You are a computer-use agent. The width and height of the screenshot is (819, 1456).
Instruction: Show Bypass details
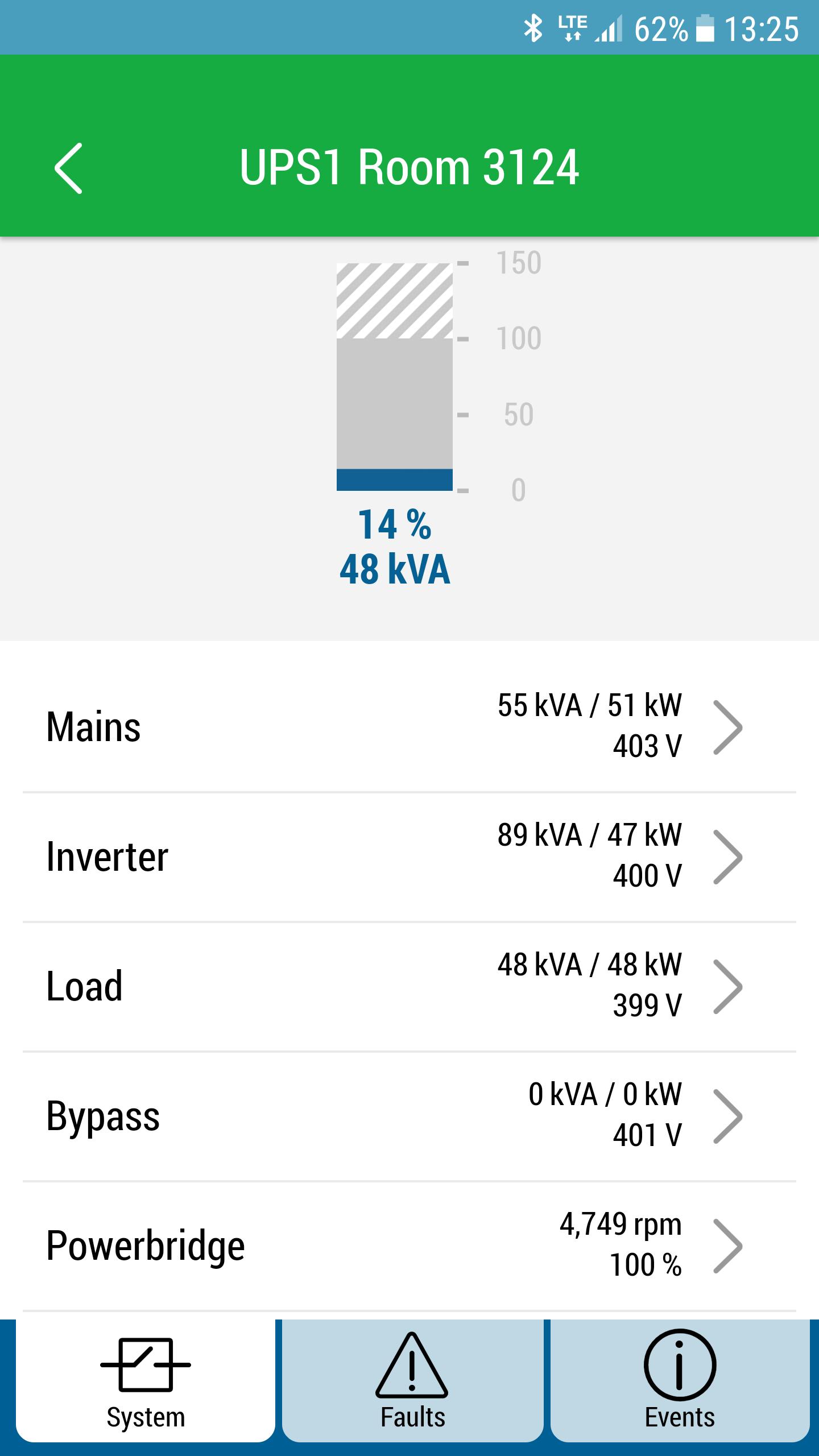409,1116
